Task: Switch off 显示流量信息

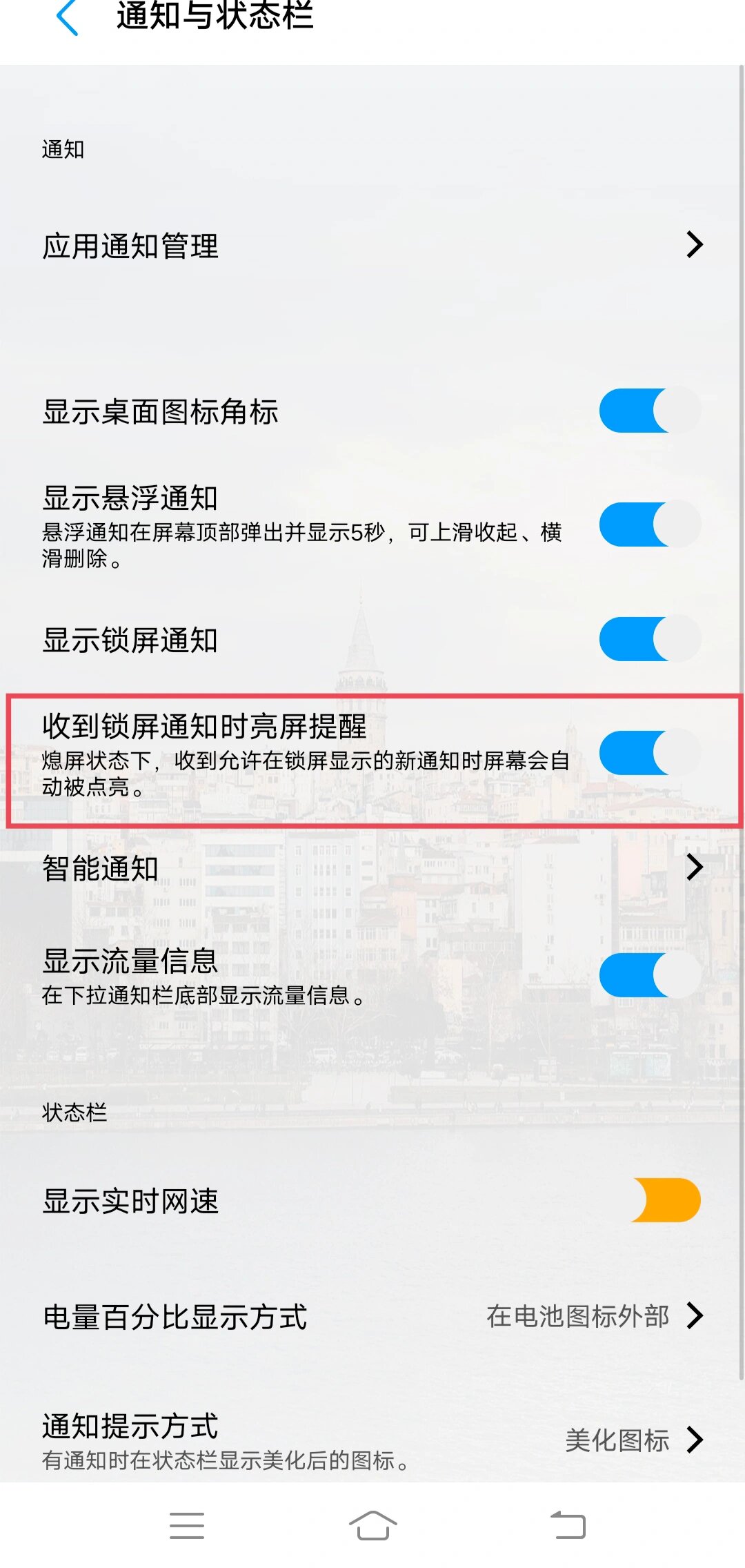Action: point(649,975)
